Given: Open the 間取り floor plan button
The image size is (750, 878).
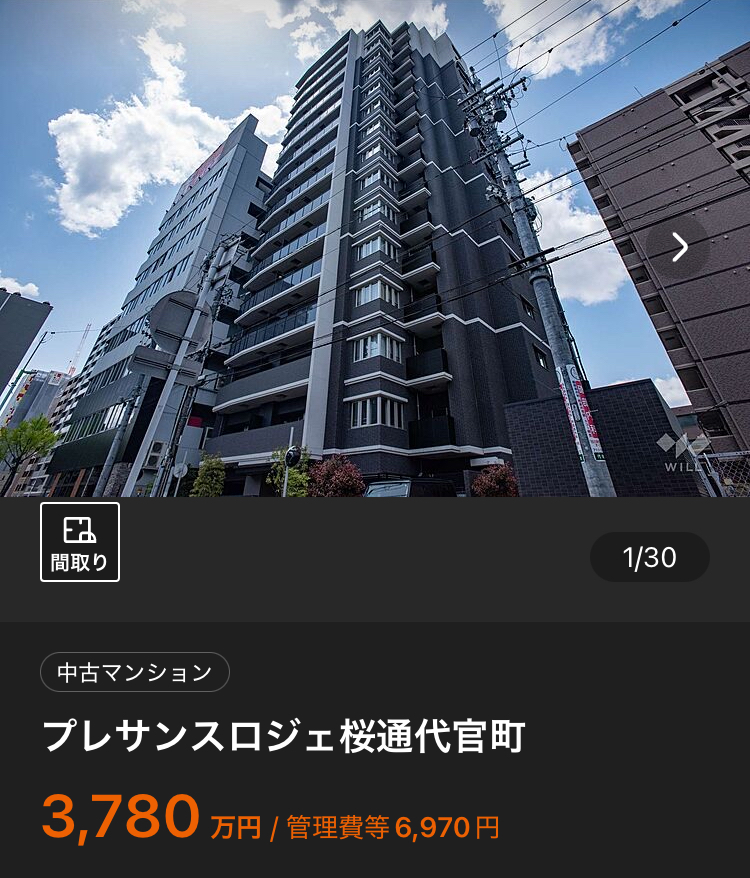Looking at the screenshot, I should click(80, 542).
